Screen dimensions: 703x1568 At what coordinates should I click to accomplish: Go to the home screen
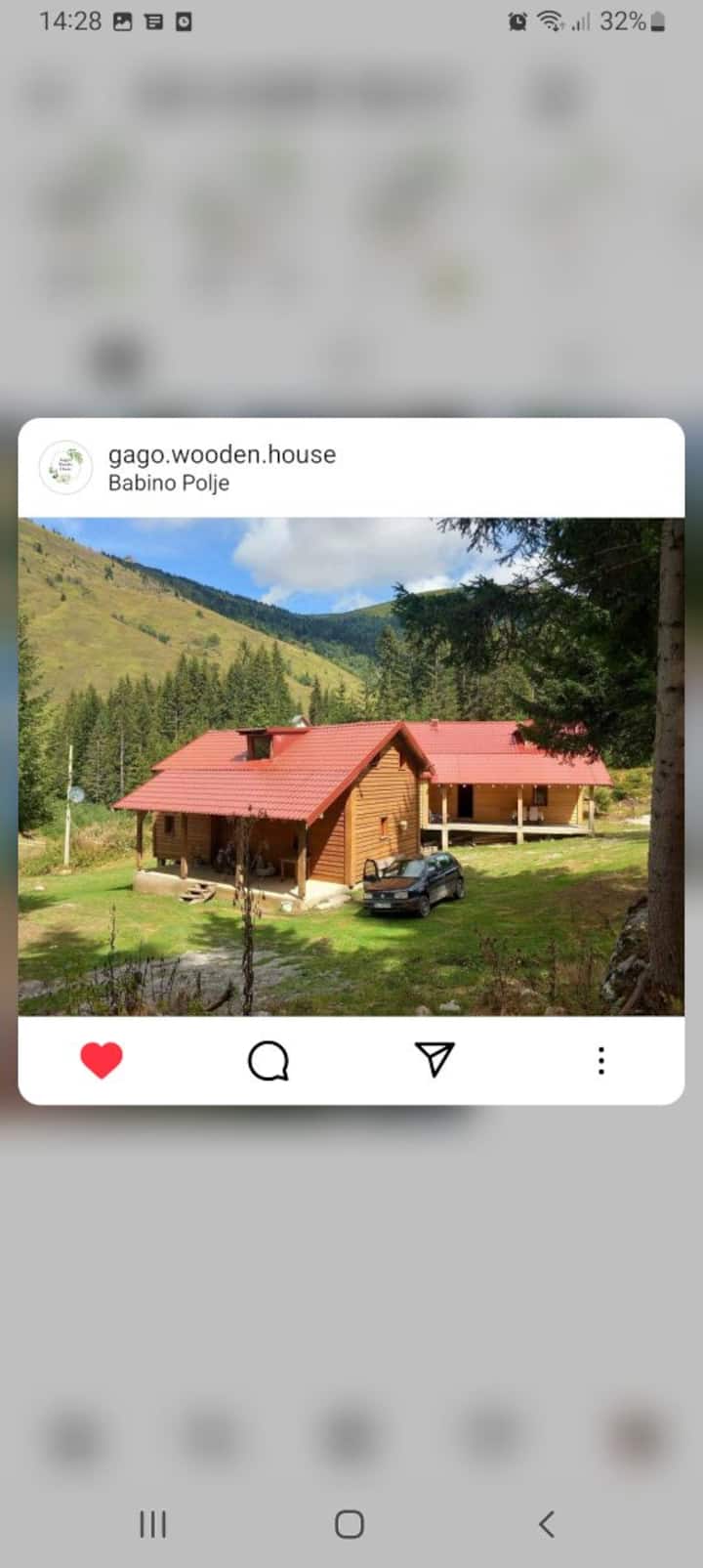pyautogui.click(x=350, y=1523)
